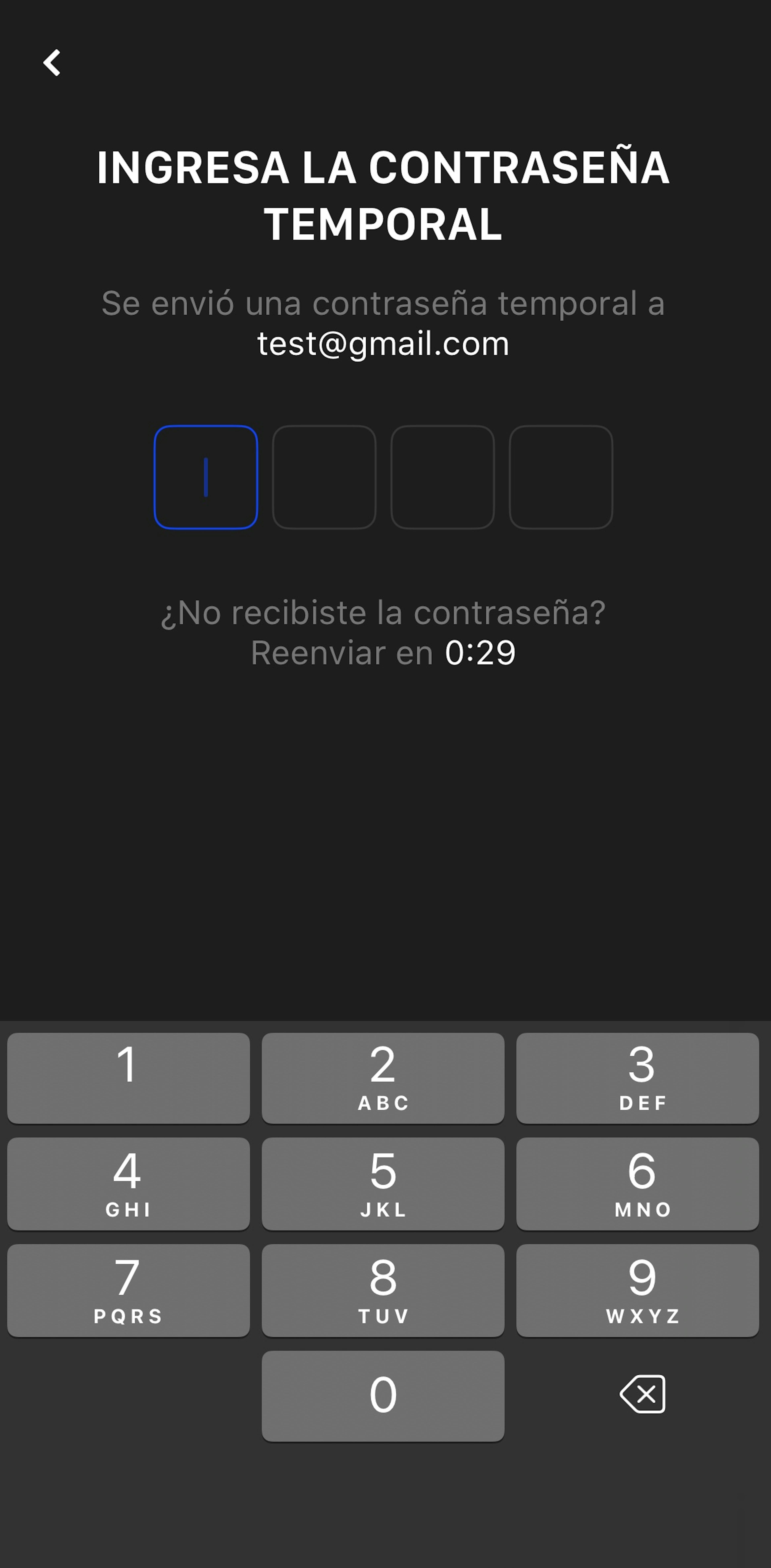
Task: Enter digit 4 on the keypad
Action: point(128,1184)
